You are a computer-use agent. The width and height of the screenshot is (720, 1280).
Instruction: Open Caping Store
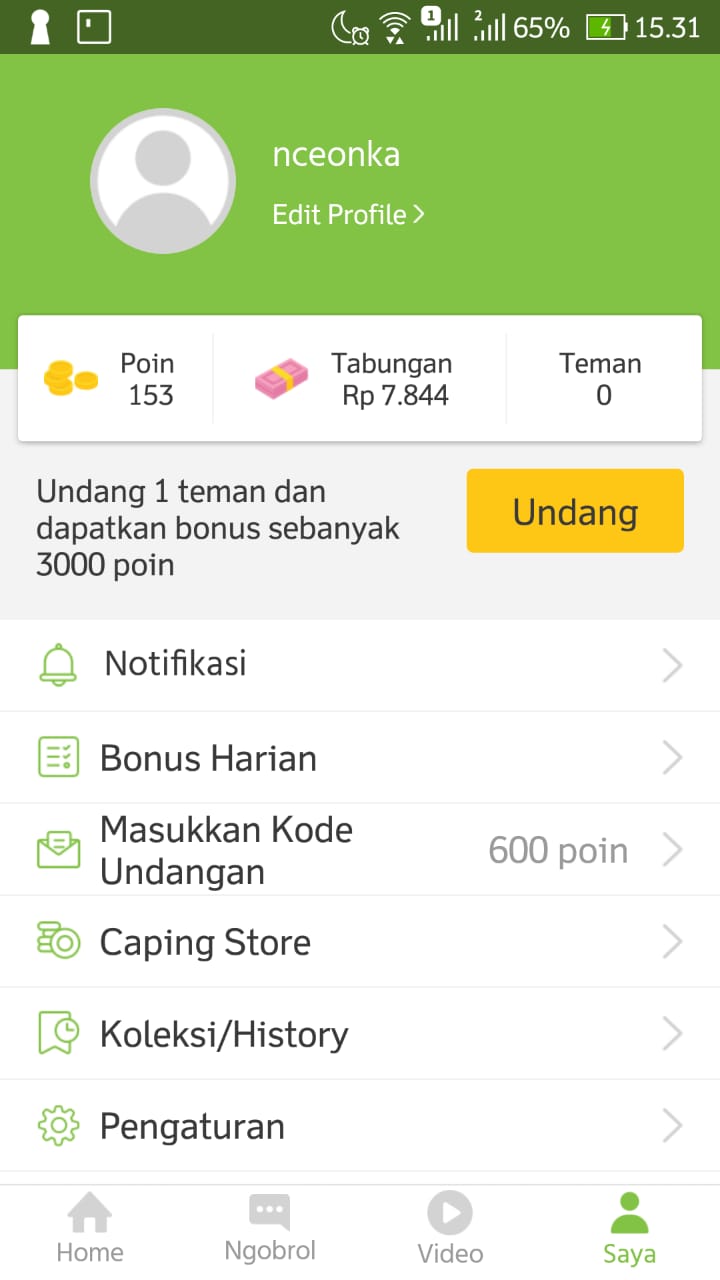point(360,942)
